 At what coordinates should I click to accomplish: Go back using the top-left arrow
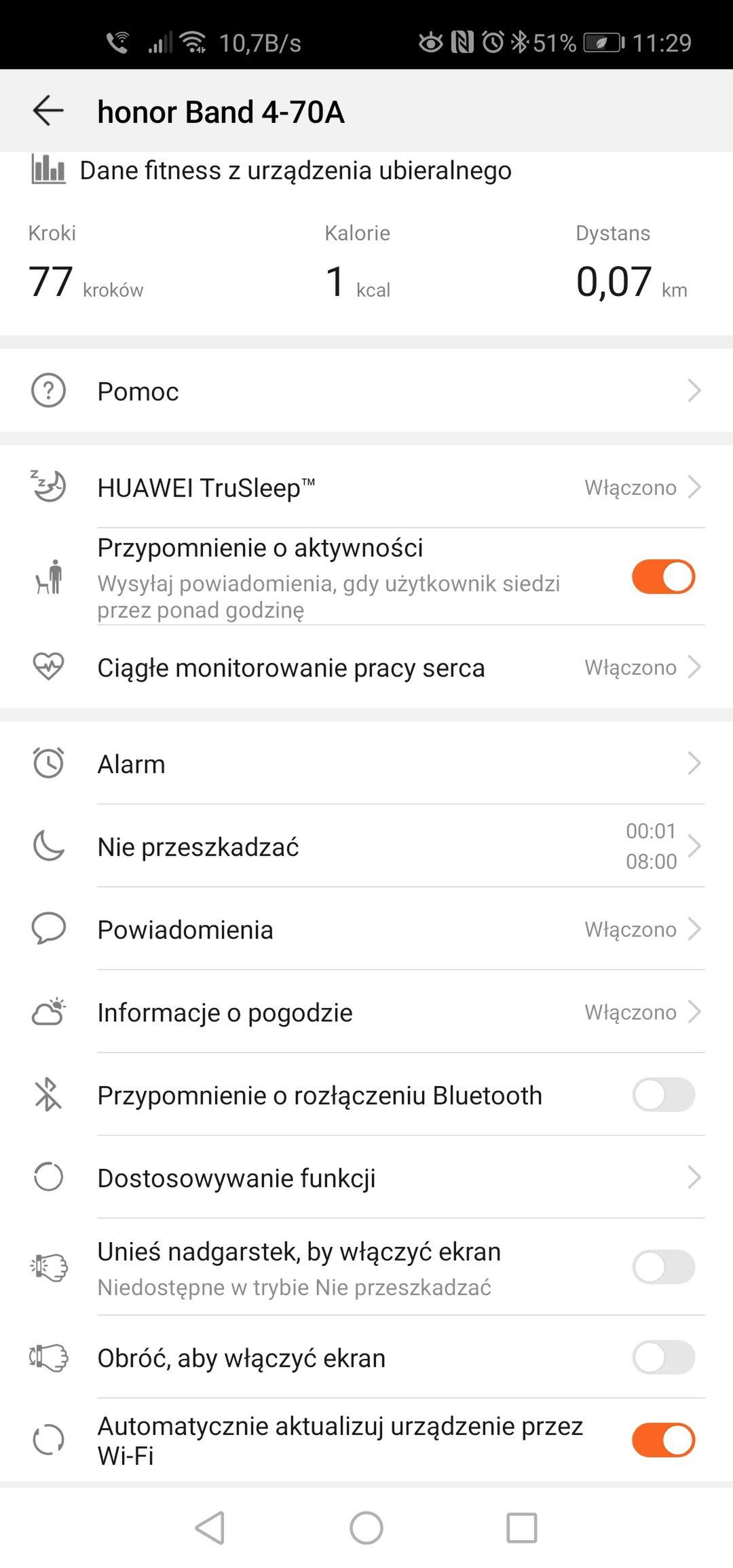click(48, 111)
